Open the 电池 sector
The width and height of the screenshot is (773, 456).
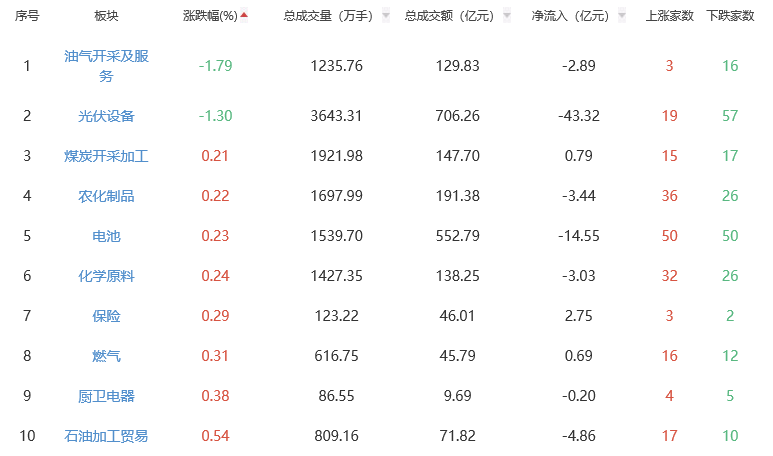coord(106,236)
